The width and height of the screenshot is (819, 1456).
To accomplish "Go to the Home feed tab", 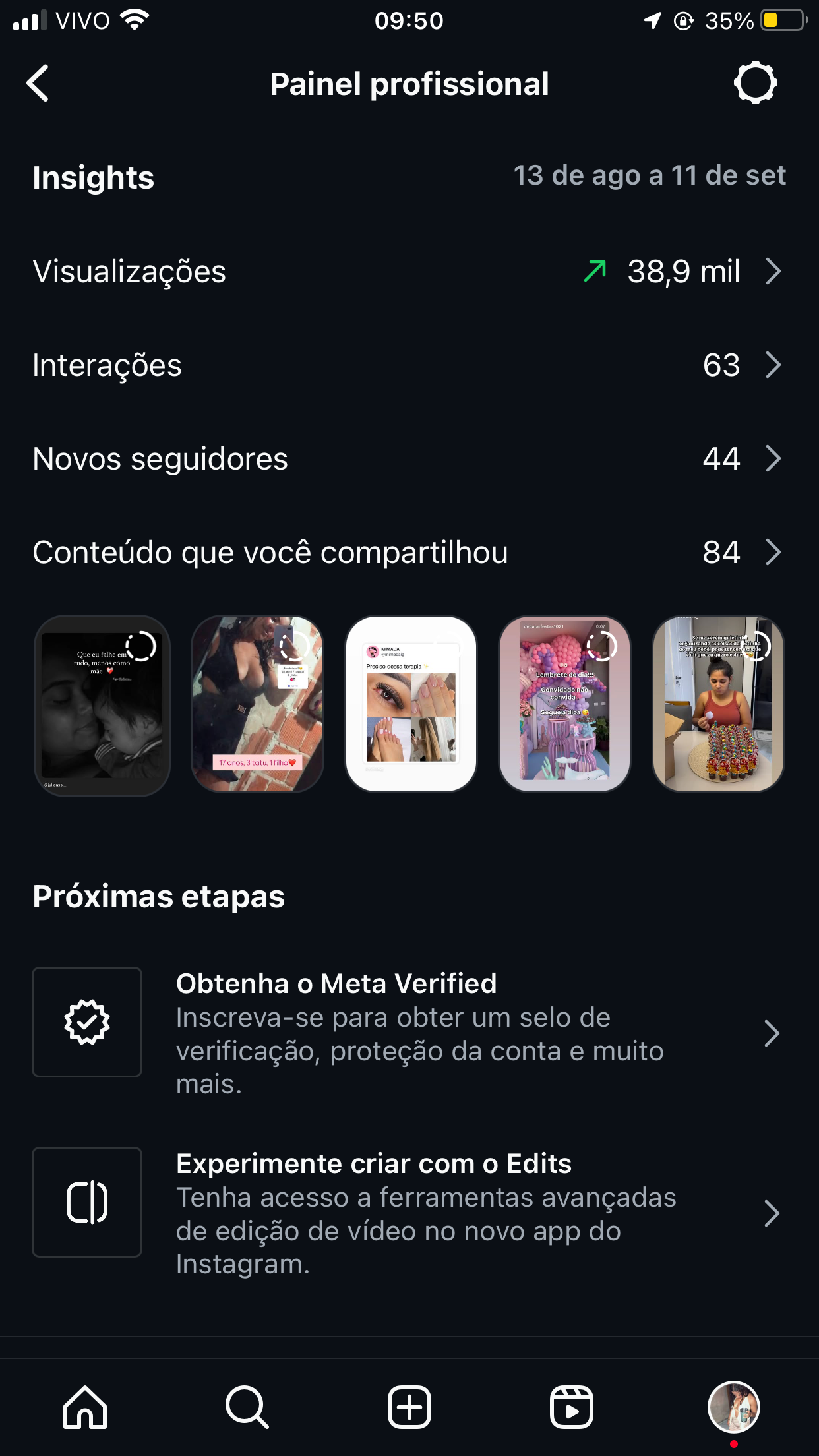I will click(85, 1407).
